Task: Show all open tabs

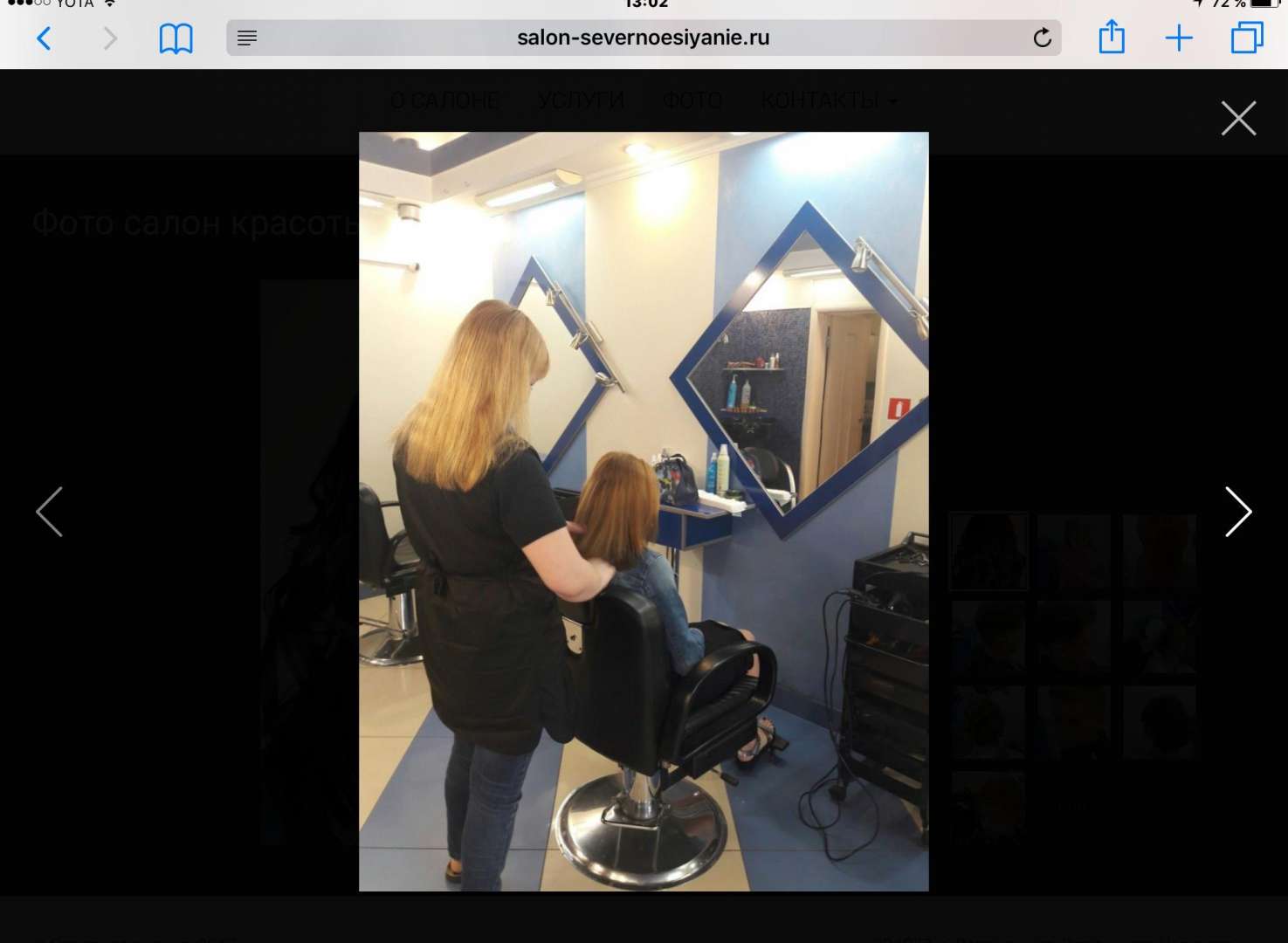Action: 1247,38
